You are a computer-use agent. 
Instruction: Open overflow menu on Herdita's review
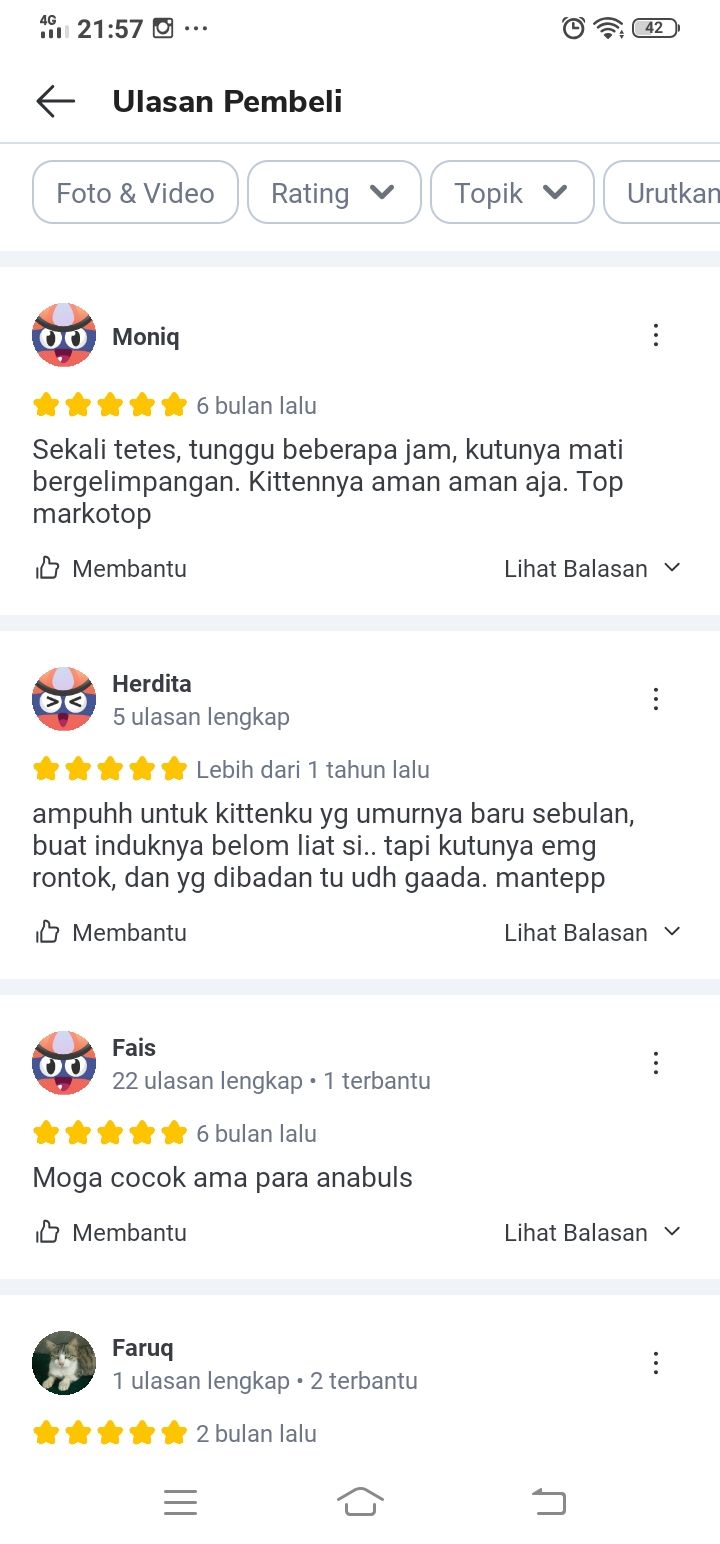(656, 699)
